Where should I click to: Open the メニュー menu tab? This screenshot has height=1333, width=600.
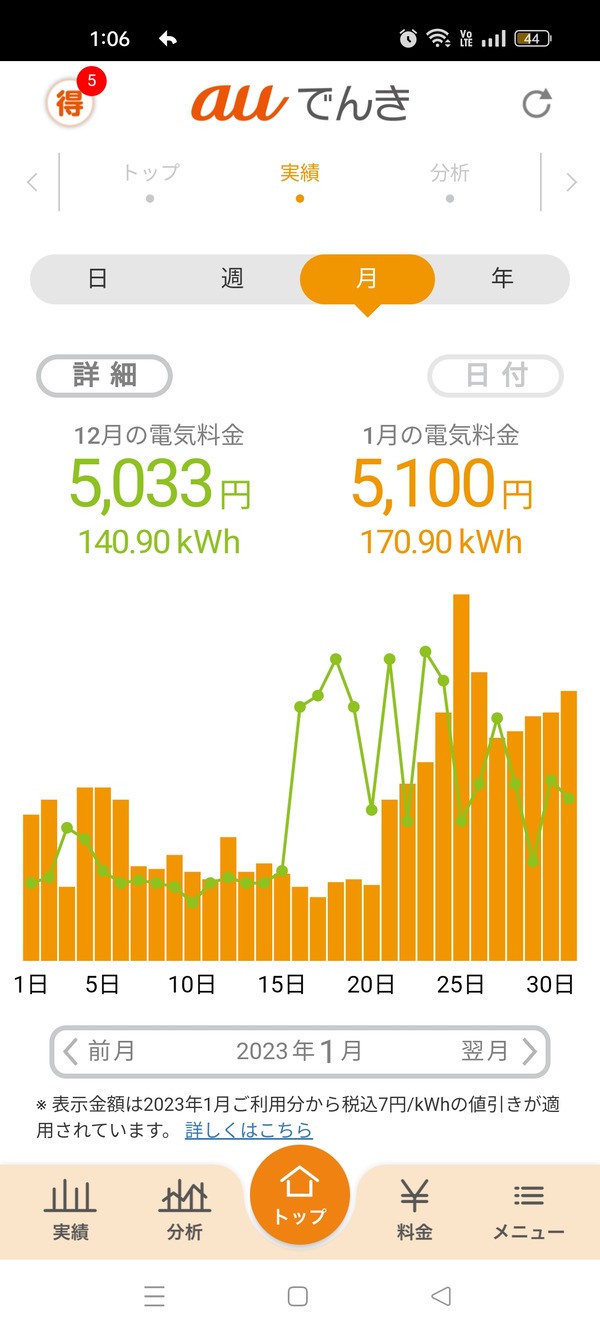pos(528,1211)
